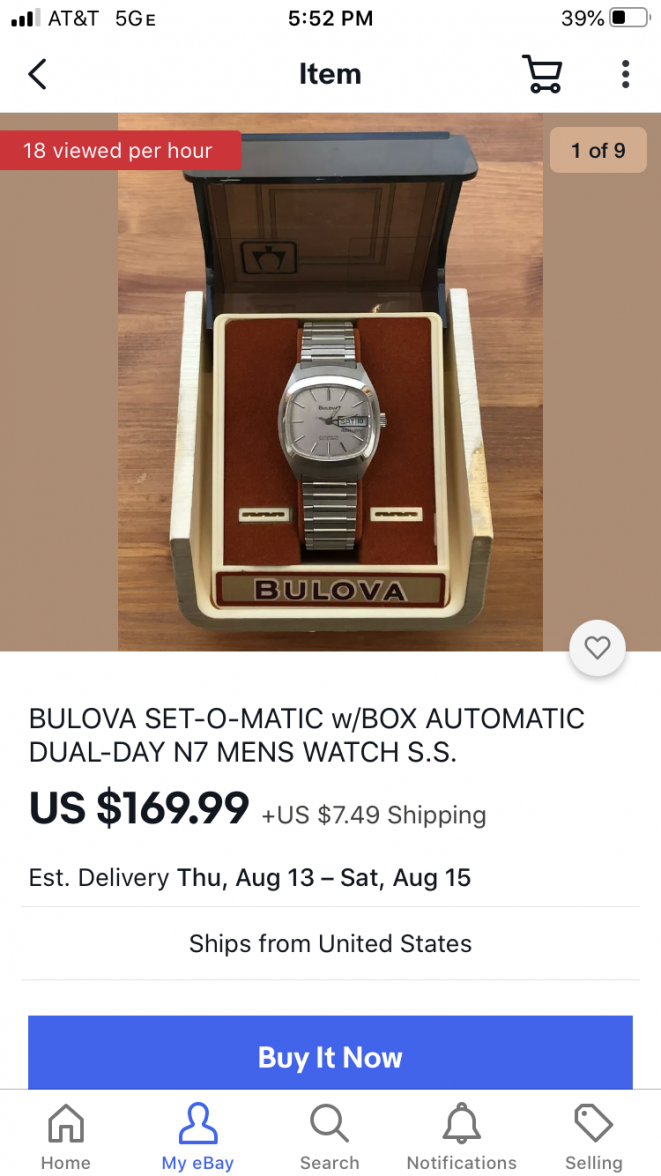Open the Notifications tab
The image size is (661, 1176).
click(x=461, y=1136)
